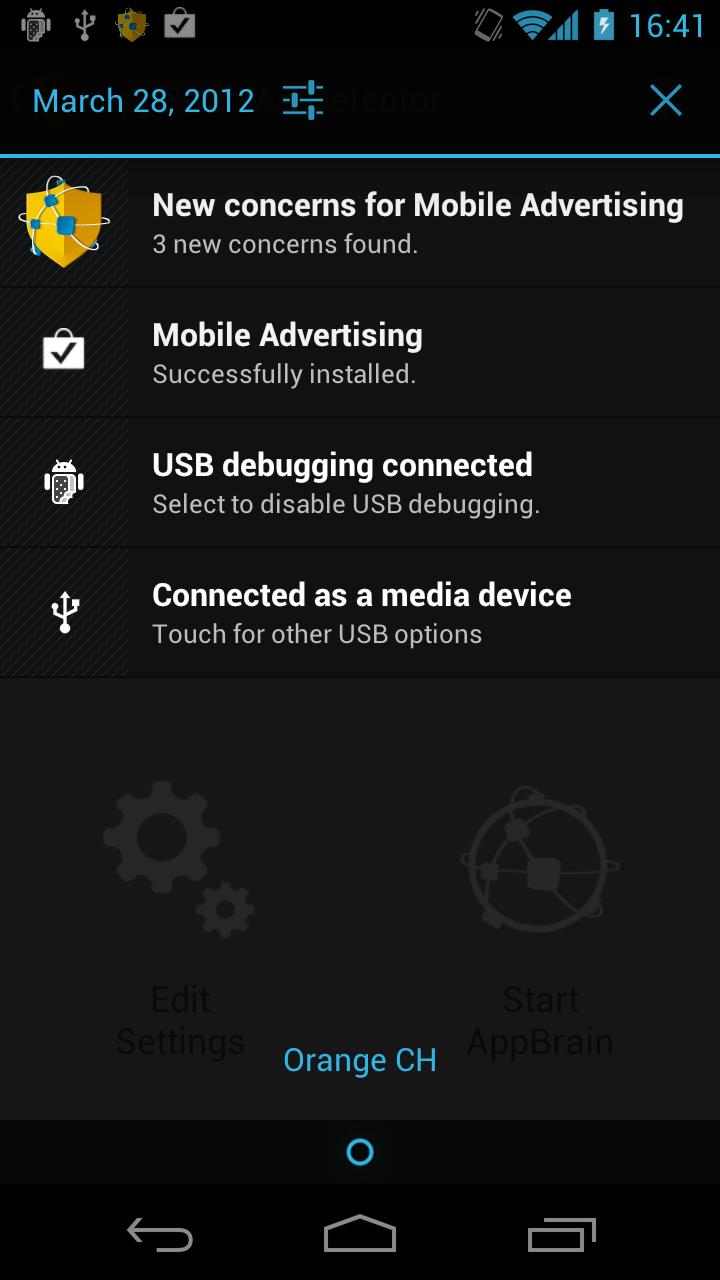This screenshot has width=720, height=1280.
Task: Show recent apps
Action: 561,1235
